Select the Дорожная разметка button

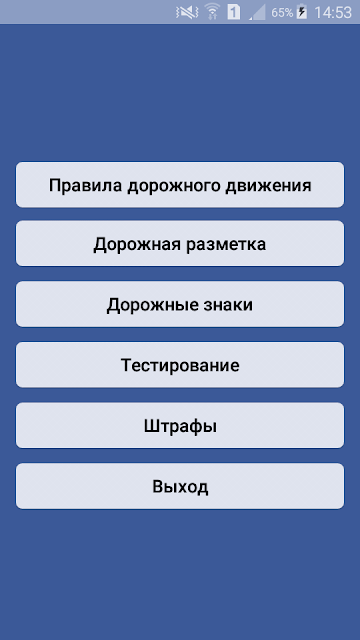pyautogui.click(x=180, y=244)
